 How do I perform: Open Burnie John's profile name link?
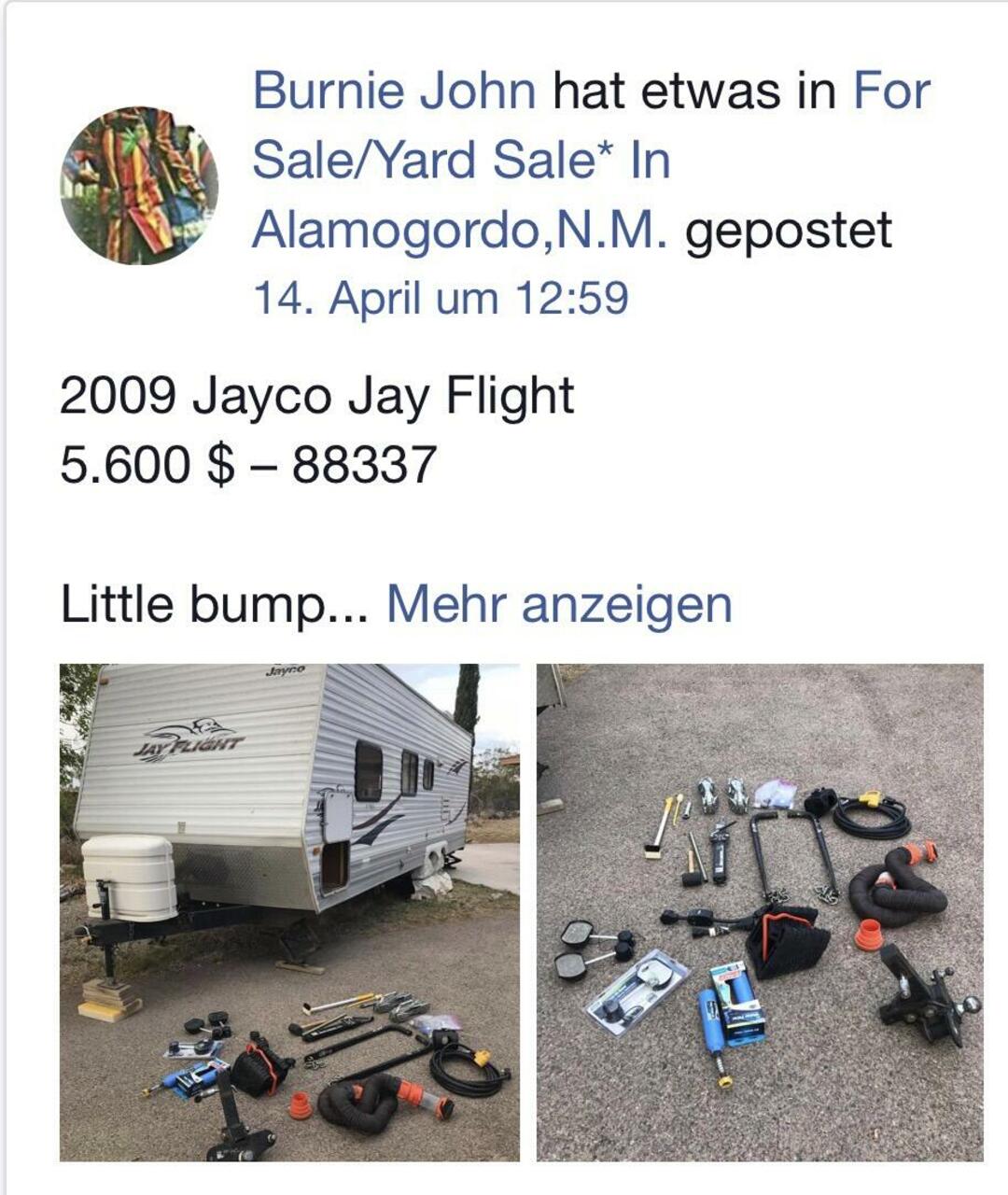pyautogui.click(x=394, y=91)
